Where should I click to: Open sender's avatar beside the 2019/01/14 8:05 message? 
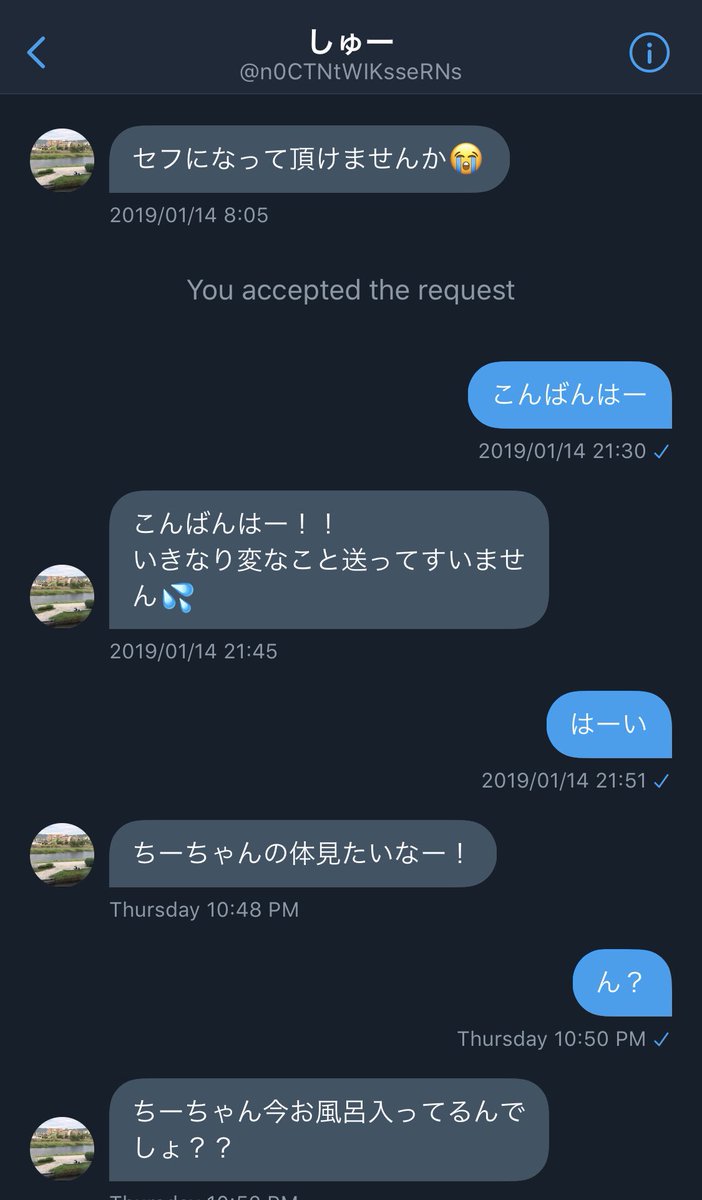[62, 160]
